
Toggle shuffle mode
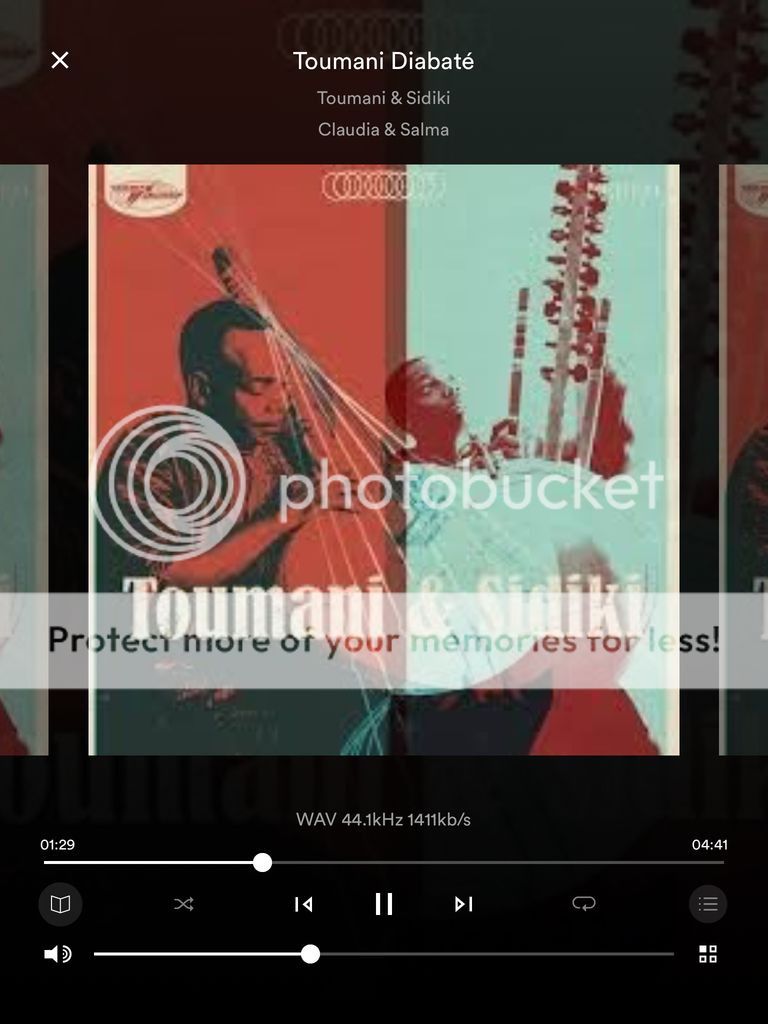[184, 904]
